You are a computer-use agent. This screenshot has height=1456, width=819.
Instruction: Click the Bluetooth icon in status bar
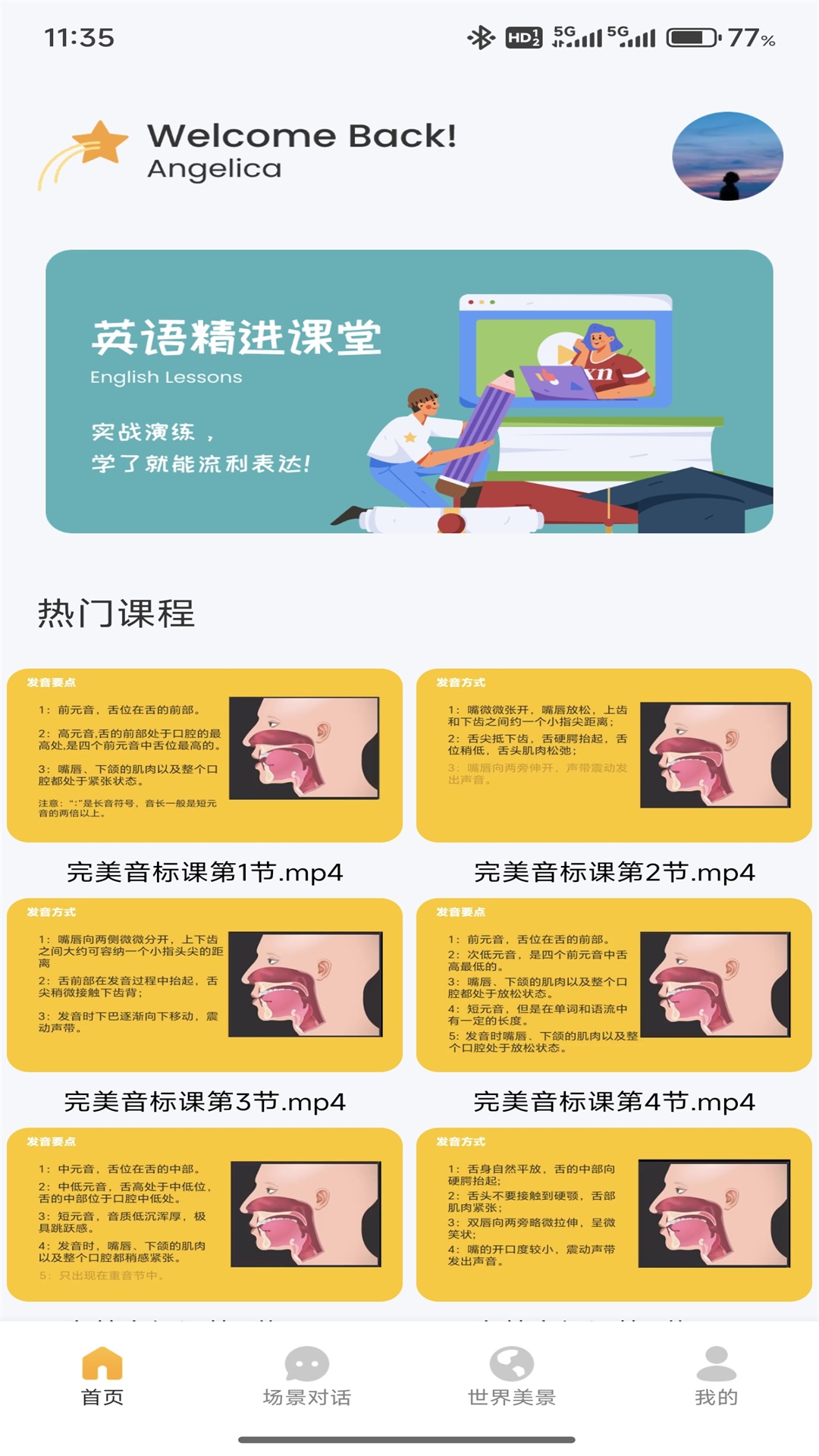(x=480, y=34)
